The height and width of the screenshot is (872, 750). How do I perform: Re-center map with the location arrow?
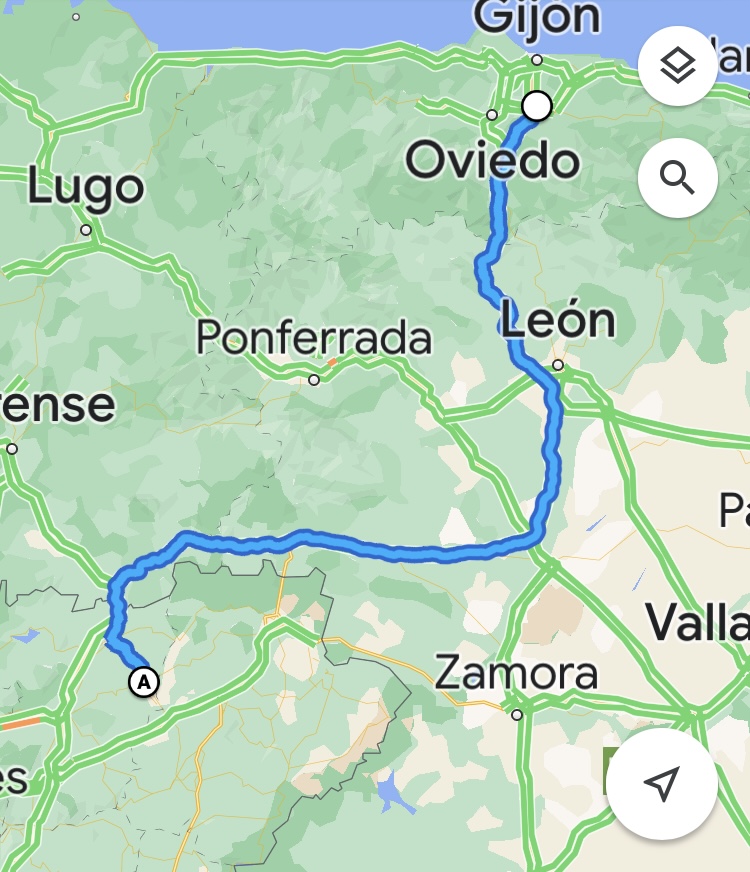point(661,784)
